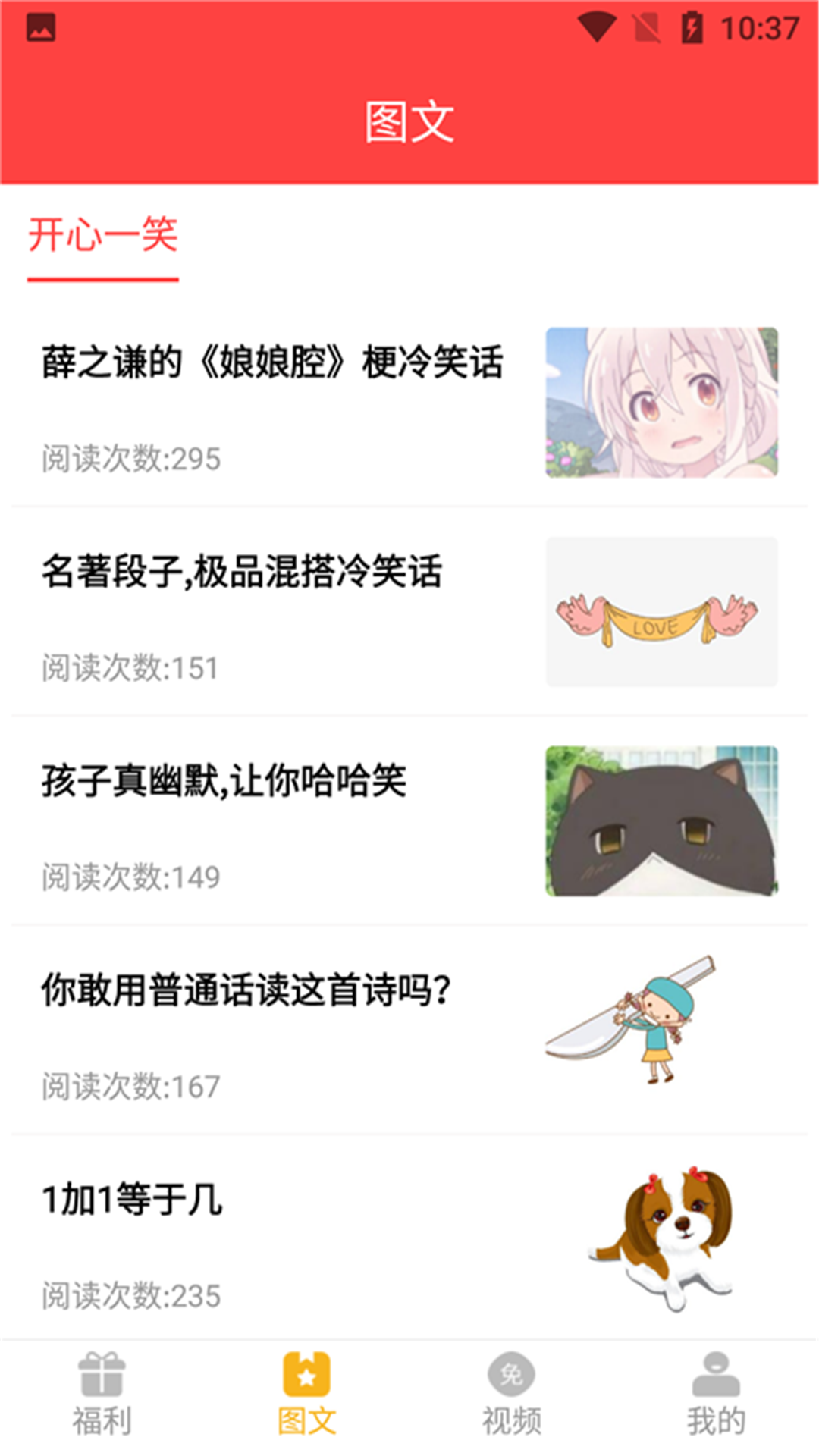Click the anime girl thumbnail image
The image size is (819, 1456).
click(x=662, y=402)
